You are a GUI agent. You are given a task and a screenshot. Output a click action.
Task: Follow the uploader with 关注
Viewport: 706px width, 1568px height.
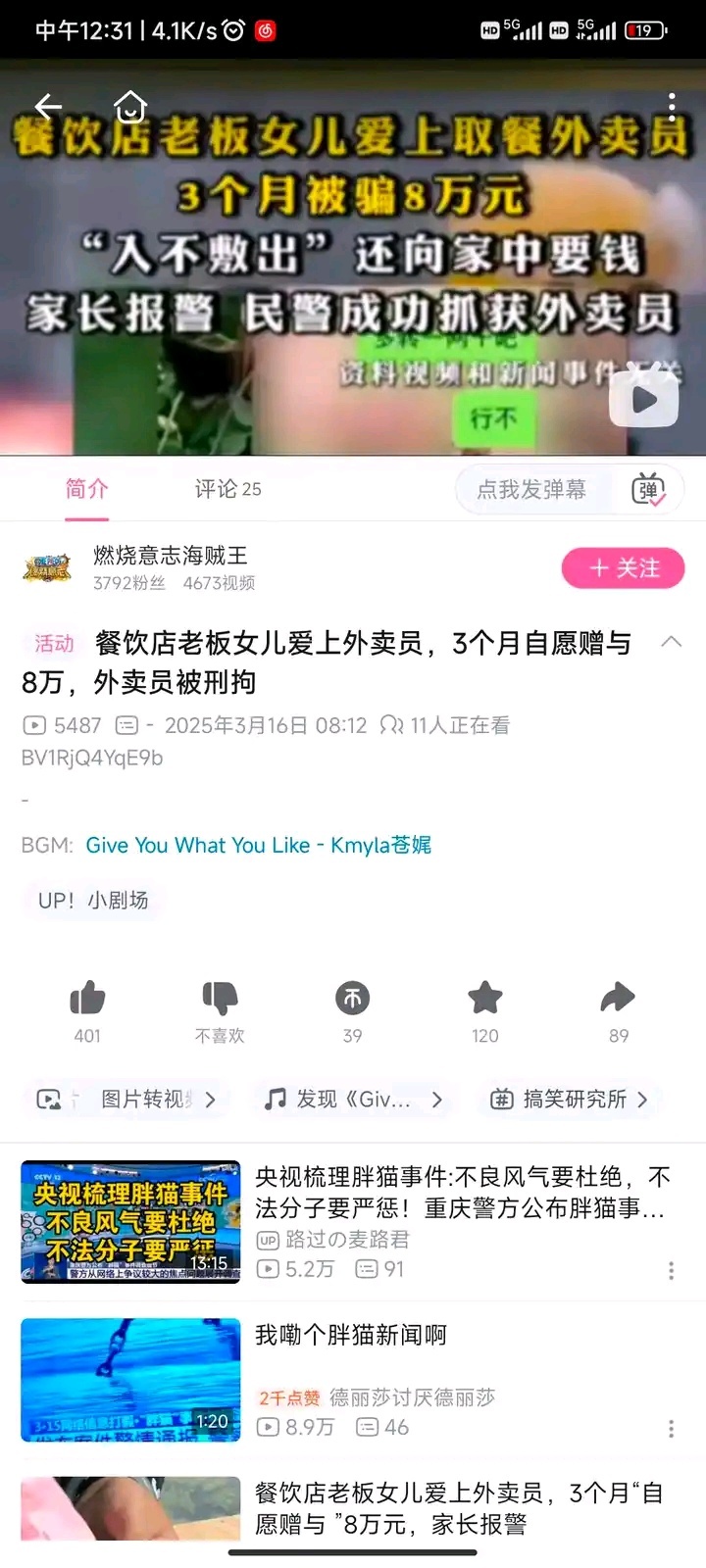pos(623,568)
